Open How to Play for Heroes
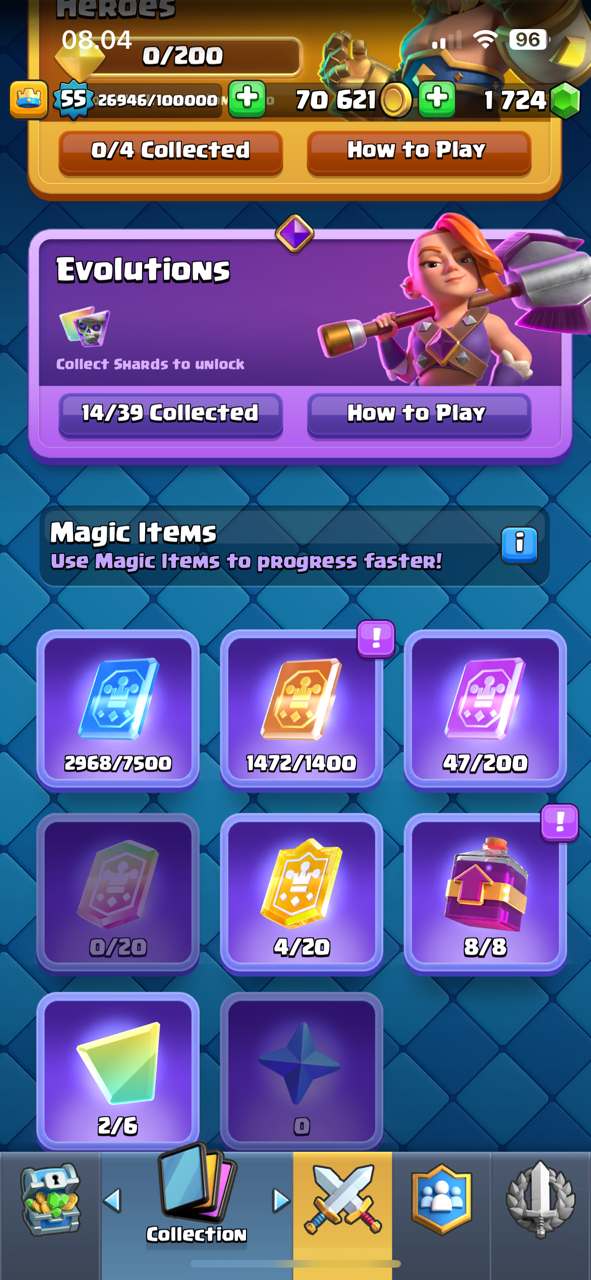 418,152
